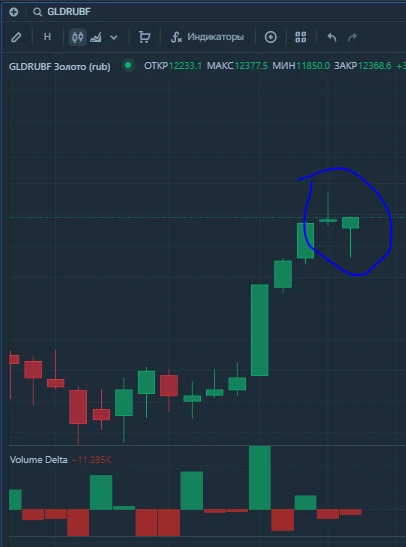Tap the Volume Delta indicator label

[38, 460]
